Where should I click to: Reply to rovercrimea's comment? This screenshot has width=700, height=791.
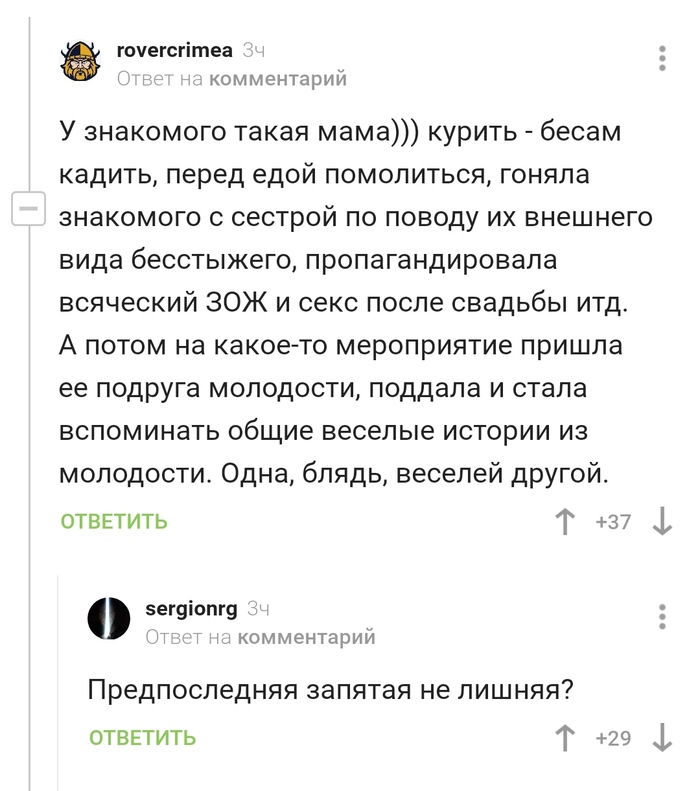click(114, 522)
